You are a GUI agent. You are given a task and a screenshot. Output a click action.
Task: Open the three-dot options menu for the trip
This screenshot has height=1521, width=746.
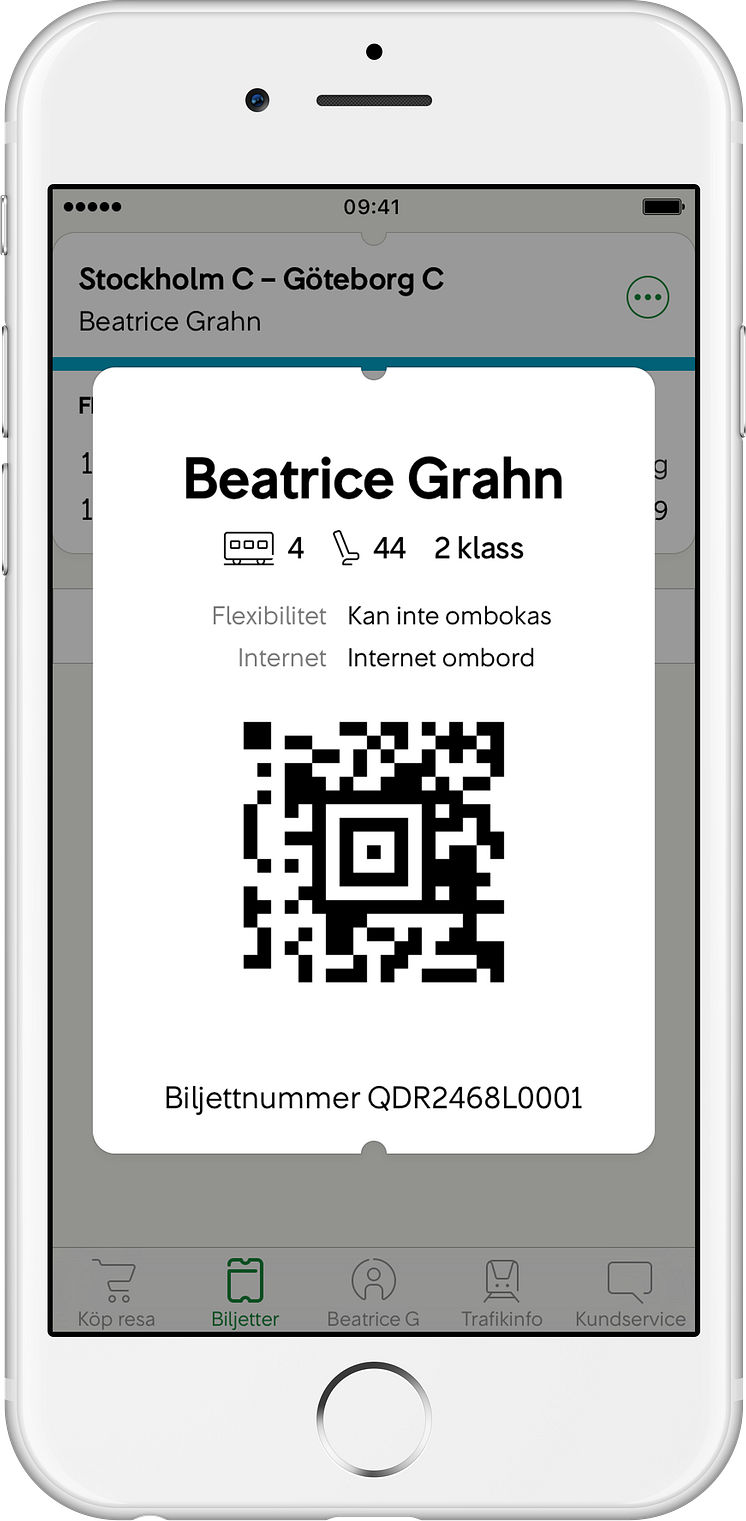coord(647,297)
